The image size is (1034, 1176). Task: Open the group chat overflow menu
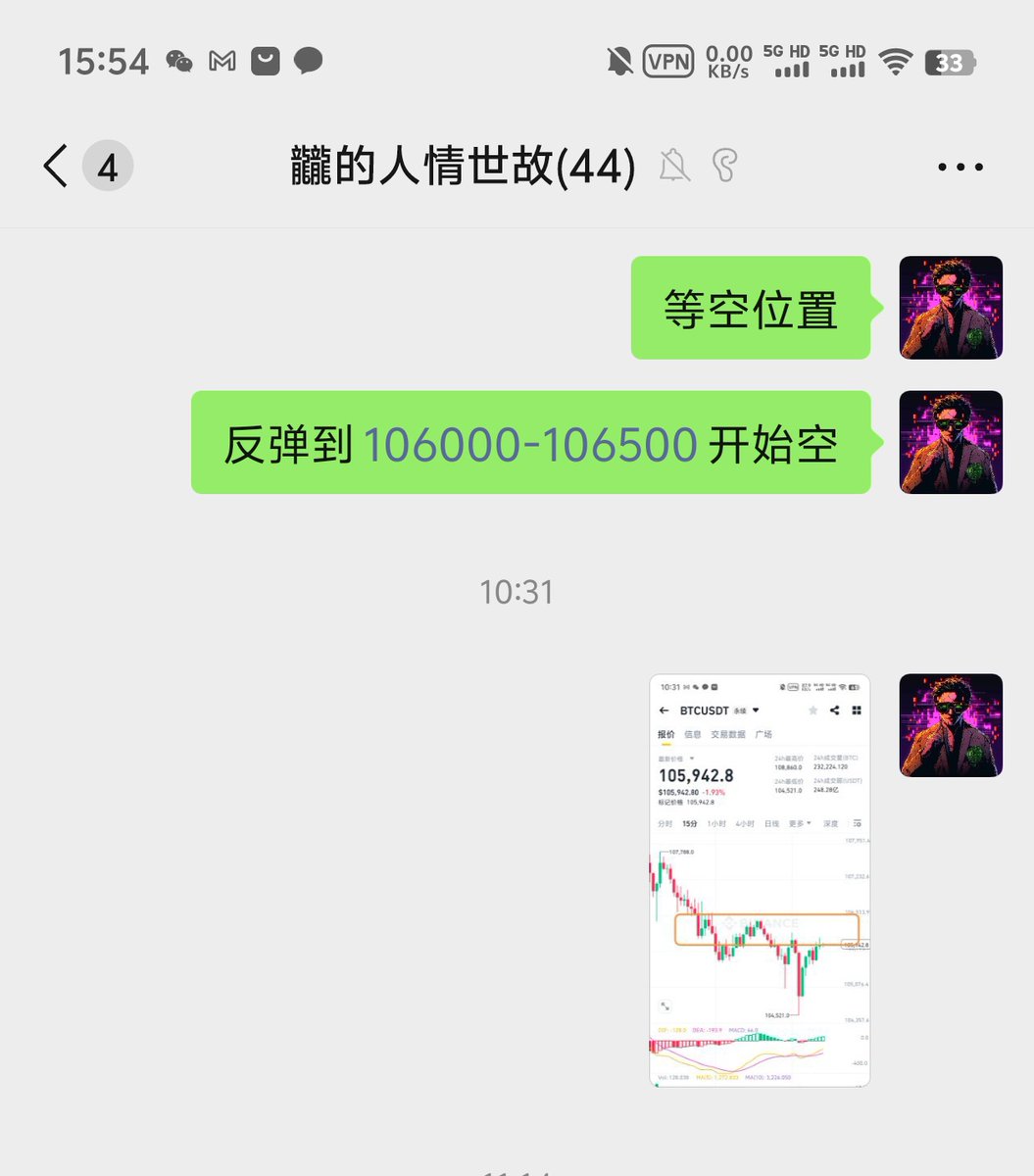pyautogui.click(x=960, y=168)
